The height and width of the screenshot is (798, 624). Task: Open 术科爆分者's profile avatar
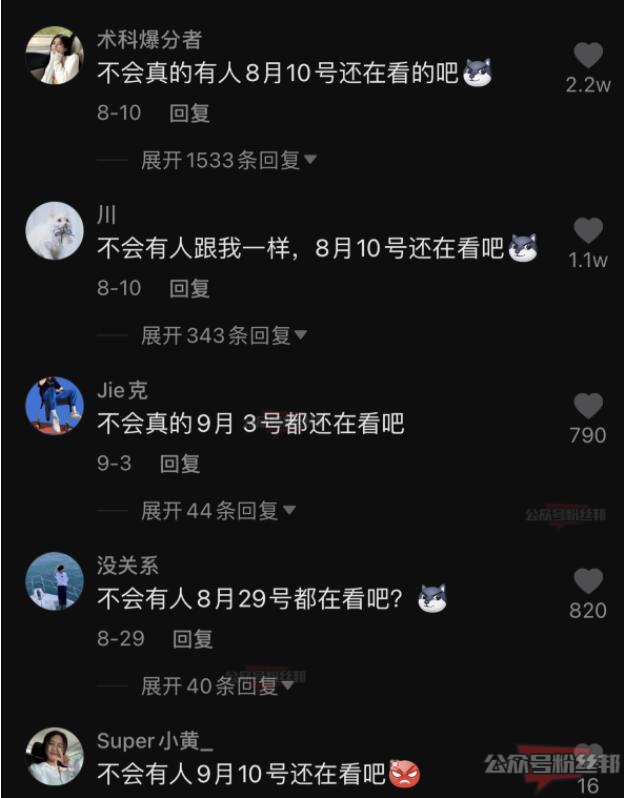[x=54, y=56]
